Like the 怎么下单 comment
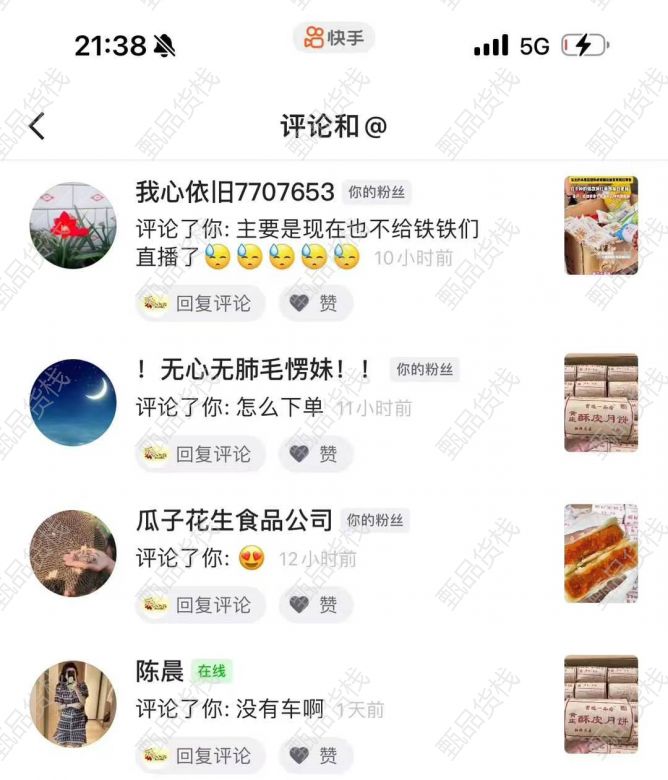The height and width of the screenshot is (780, 668). pyautogui.click(x=315, y=454)
